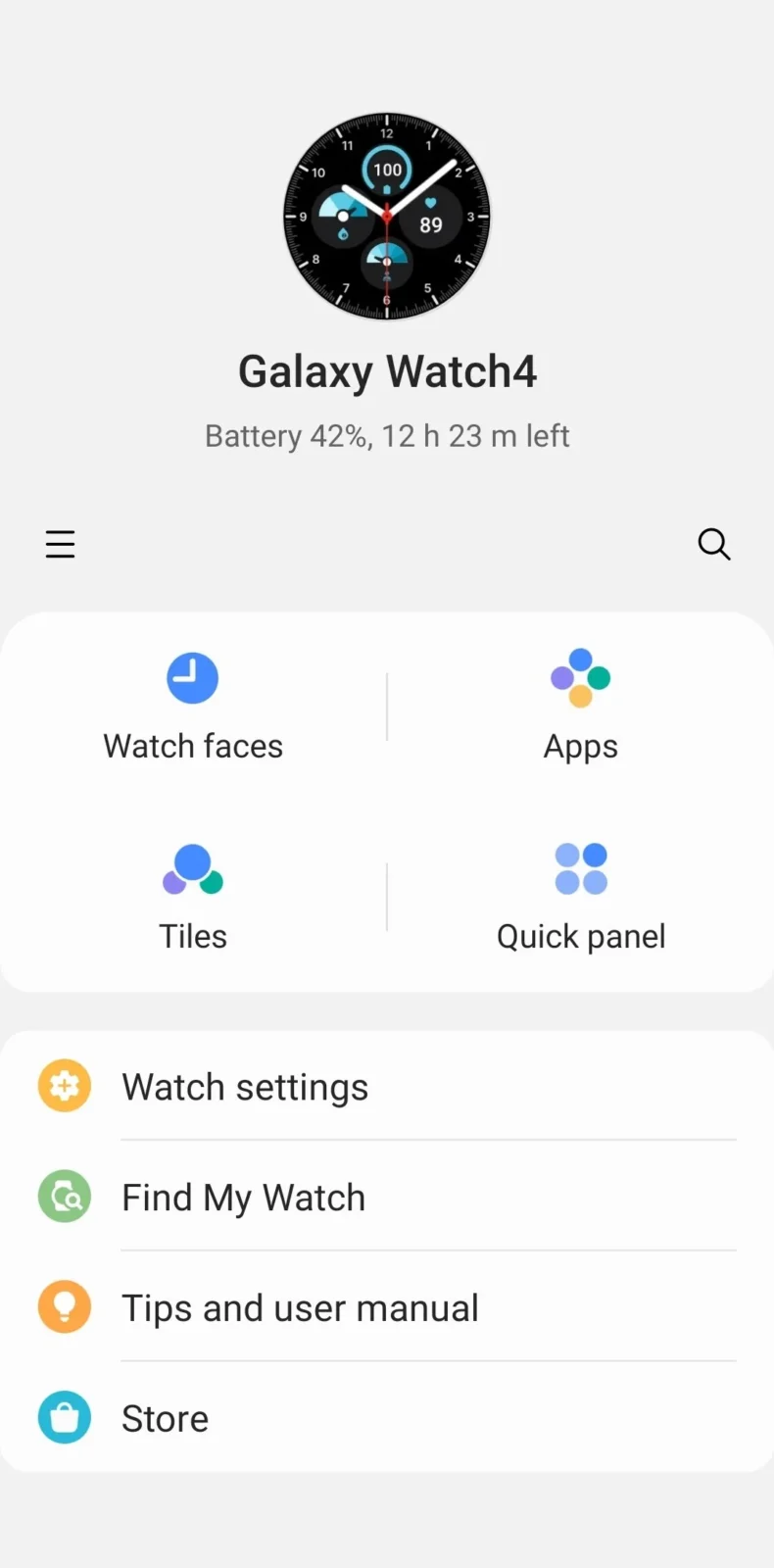774x1568 pixels.
Task: Open the Watch faces icon
Action: [x=192, y=677]
